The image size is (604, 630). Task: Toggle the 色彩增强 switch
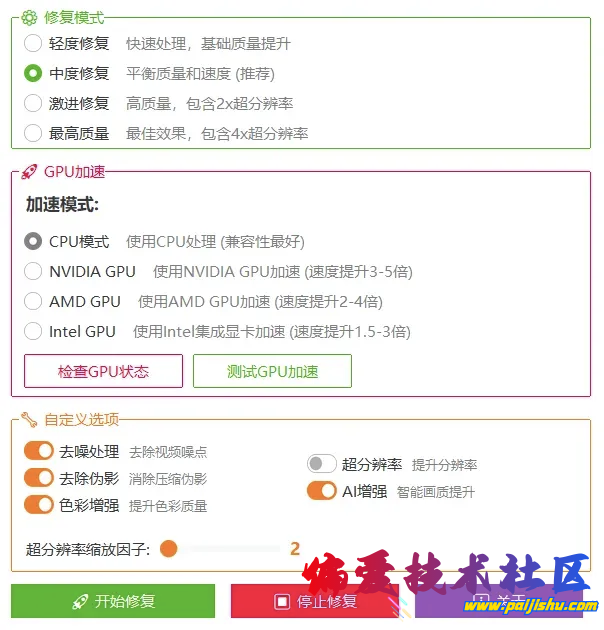pos(38,505)
